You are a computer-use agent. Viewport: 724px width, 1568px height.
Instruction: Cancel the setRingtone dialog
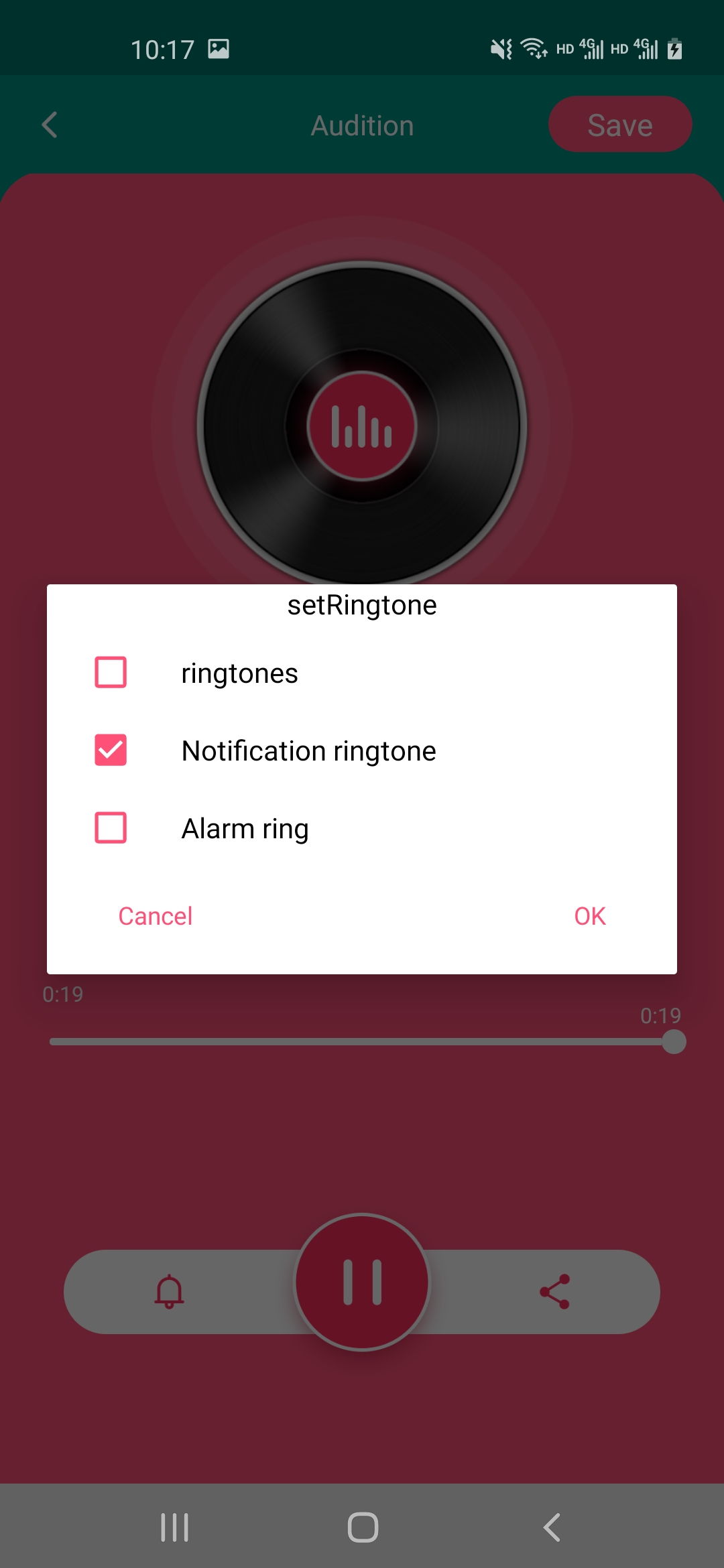(x=156, y=916)
